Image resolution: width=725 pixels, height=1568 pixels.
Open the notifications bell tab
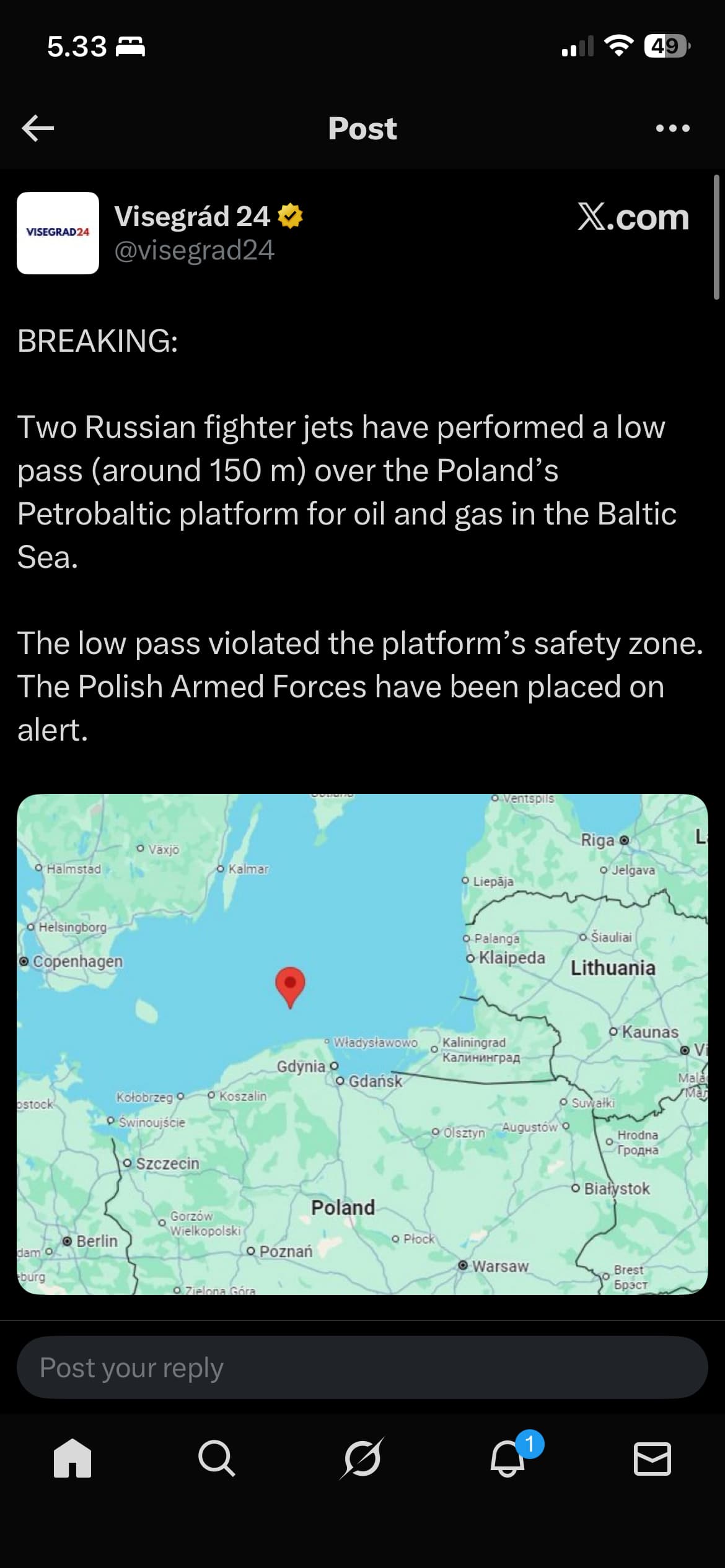pos(508,1458)
